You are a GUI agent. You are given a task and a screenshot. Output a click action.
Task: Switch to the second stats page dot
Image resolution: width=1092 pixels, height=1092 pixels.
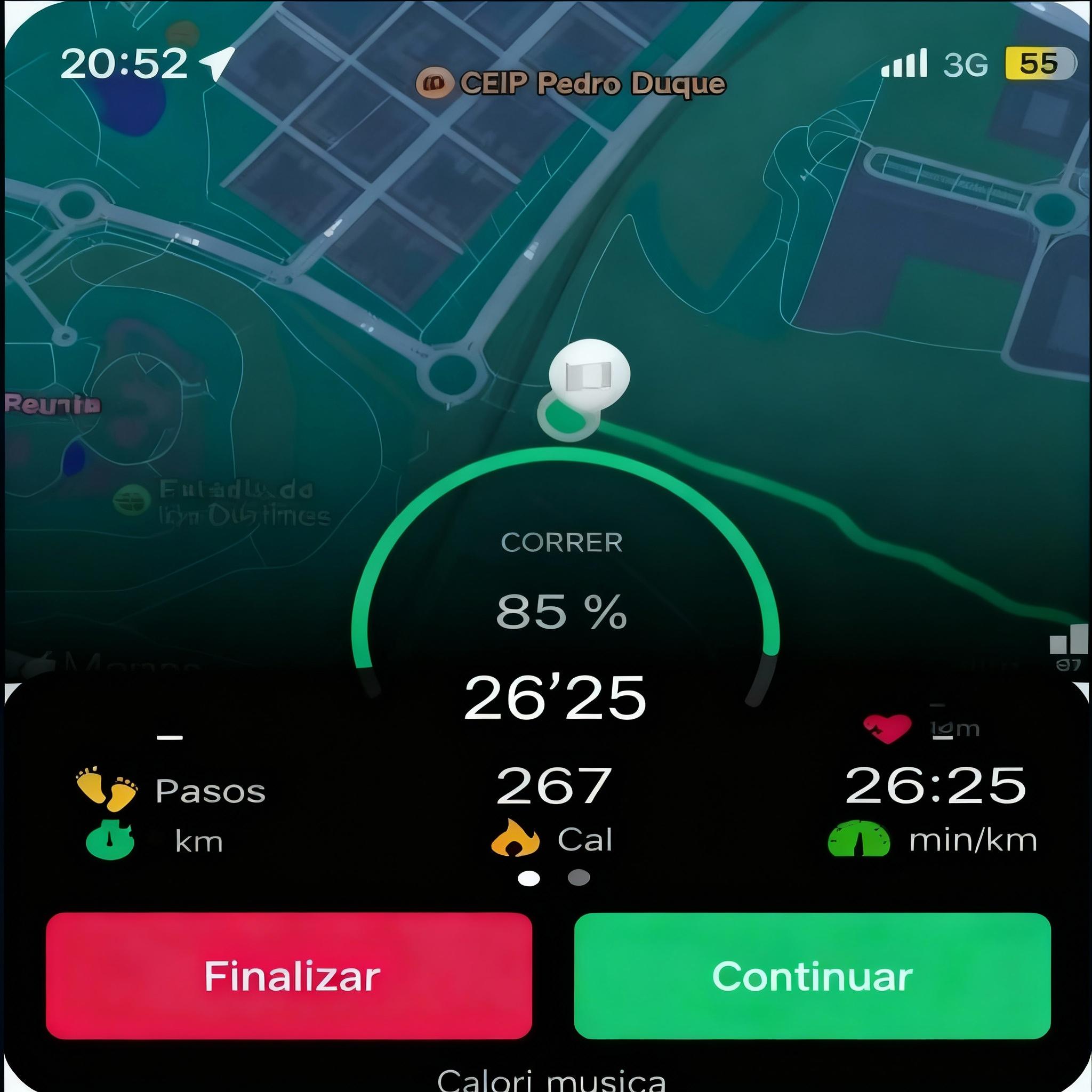pos(578,878)
